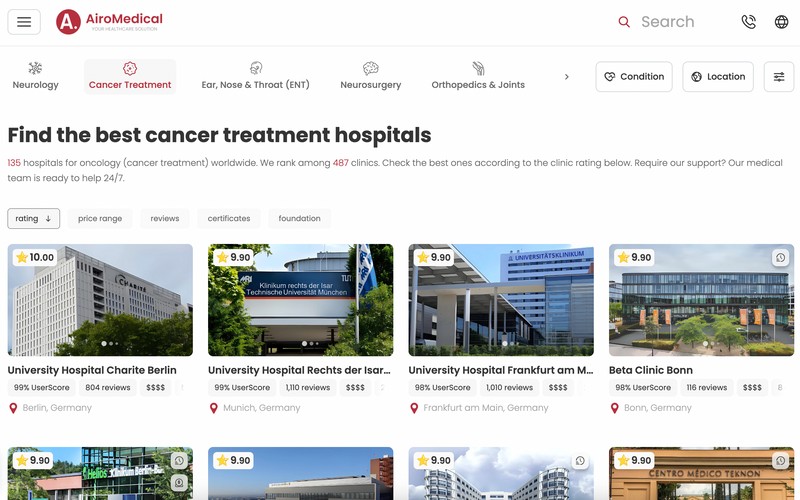Sort by reviews
Viewport: 800px width, 500px height.
(165, 218)
